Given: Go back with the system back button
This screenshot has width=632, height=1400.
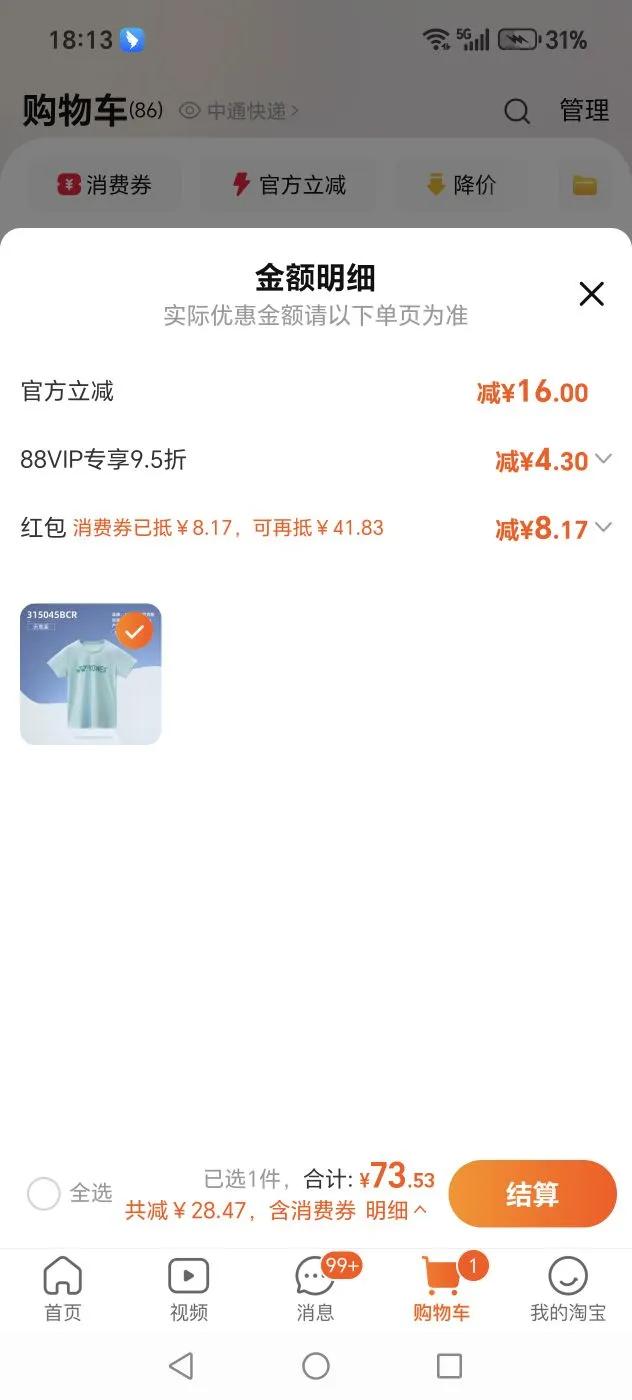Looking at the screenshot, I should click(x=181, y=1366).
